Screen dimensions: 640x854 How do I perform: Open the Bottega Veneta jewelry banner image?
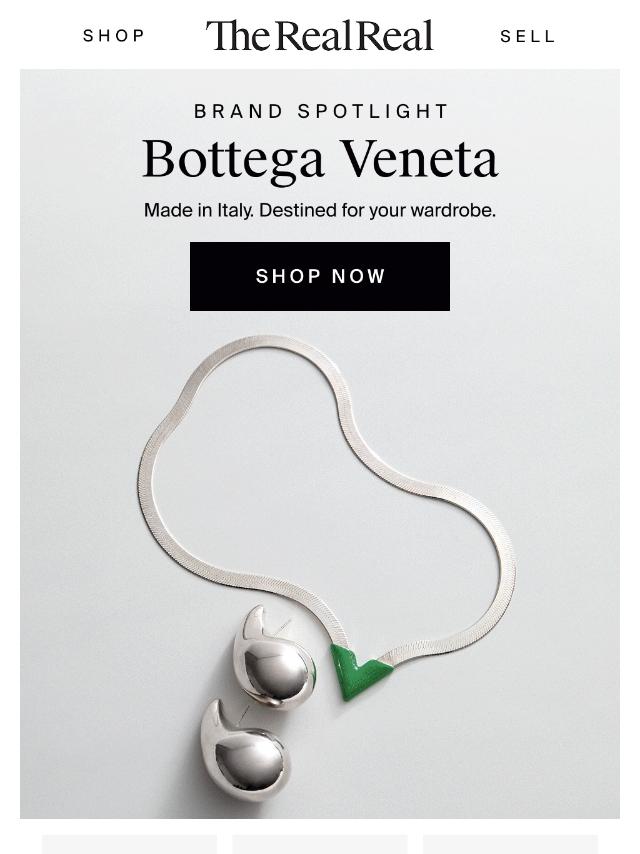320,560
